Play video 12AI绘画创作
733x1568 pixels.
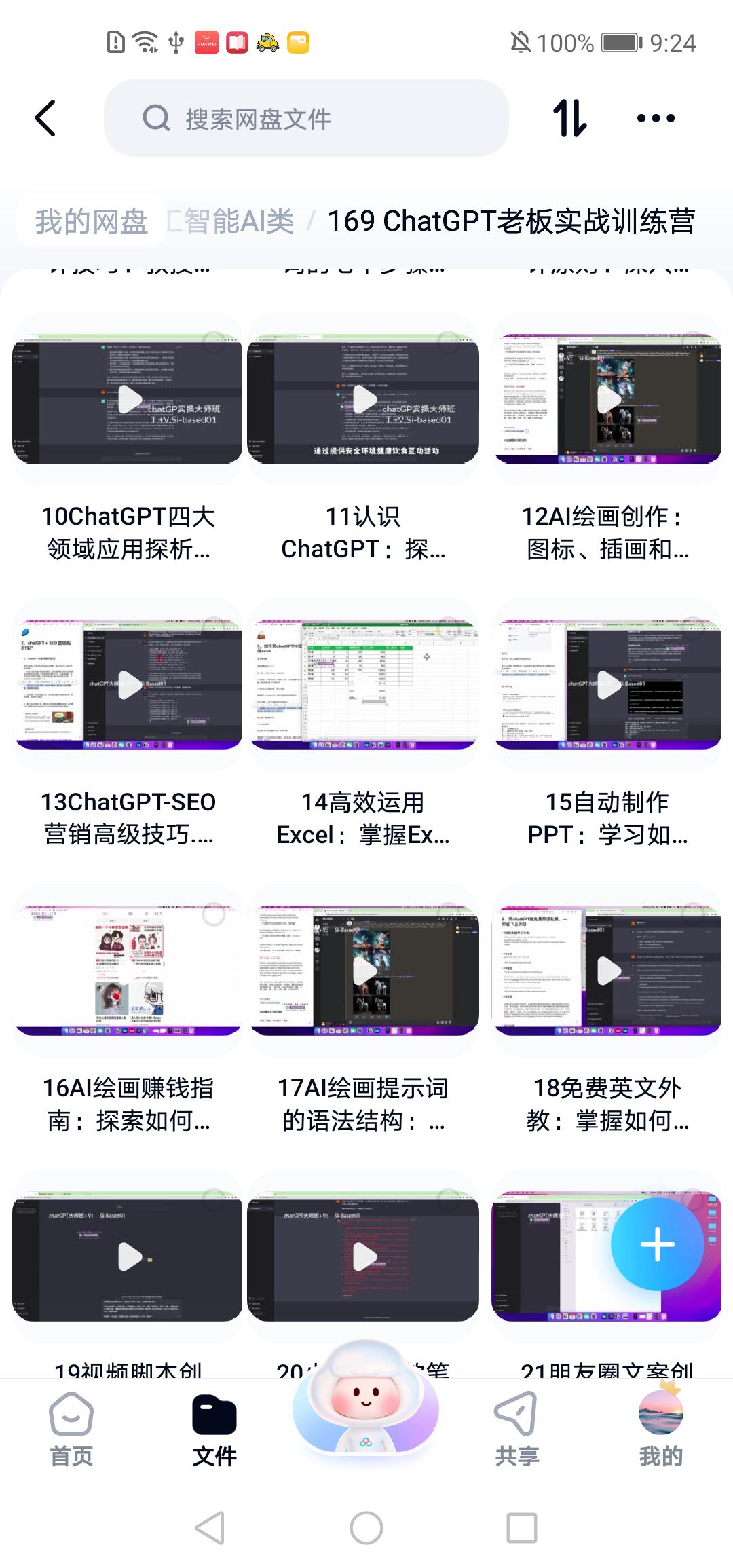(607, 400)
